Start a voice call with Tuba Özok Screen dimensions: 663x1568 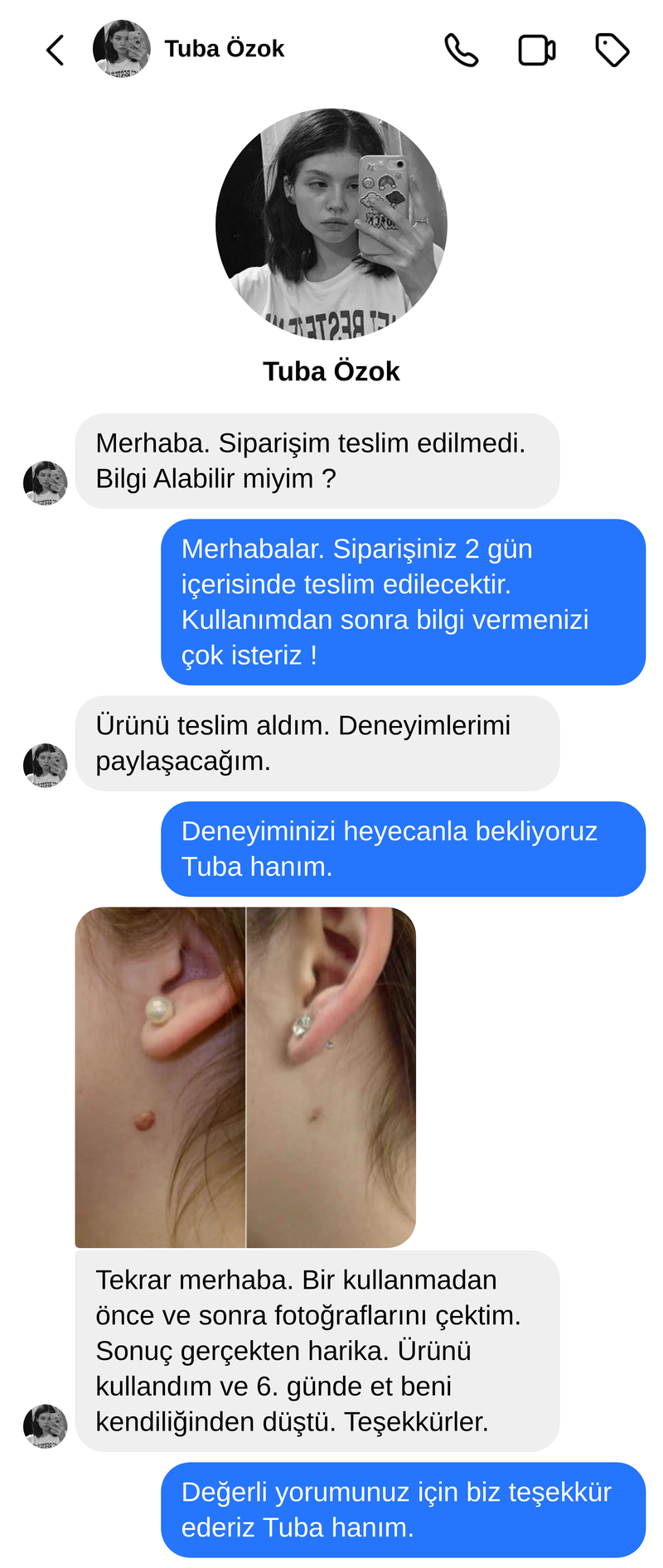[x=461, y=50]
